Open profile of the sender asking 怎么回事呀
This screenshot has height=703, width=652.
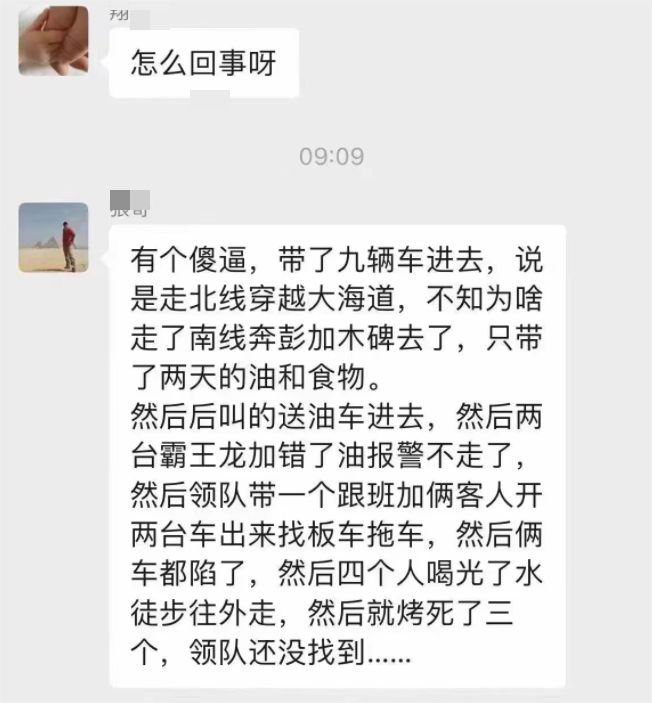54,39
